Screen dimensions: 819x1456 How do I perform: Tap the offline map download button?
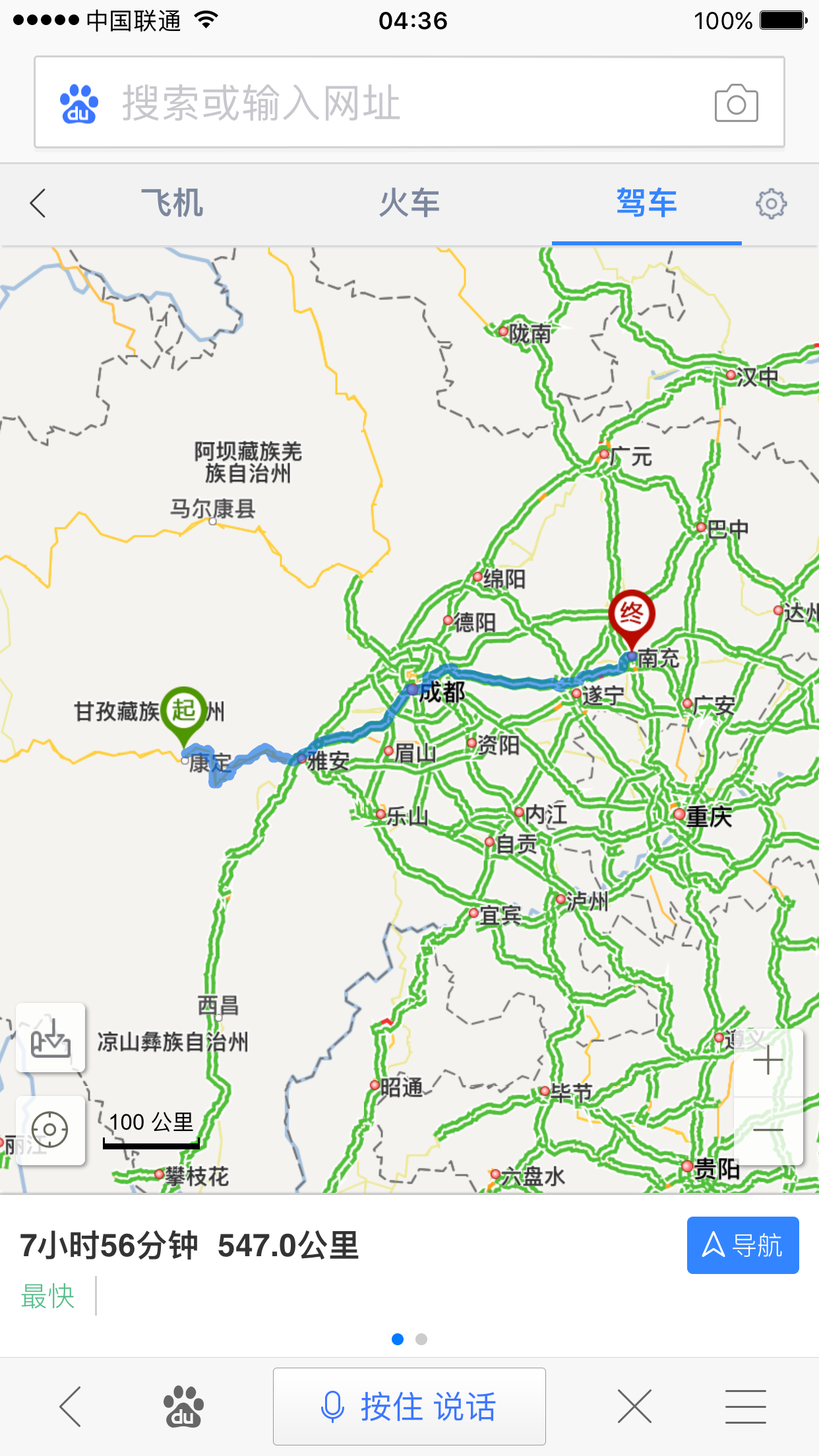(x=51, y=1037)
